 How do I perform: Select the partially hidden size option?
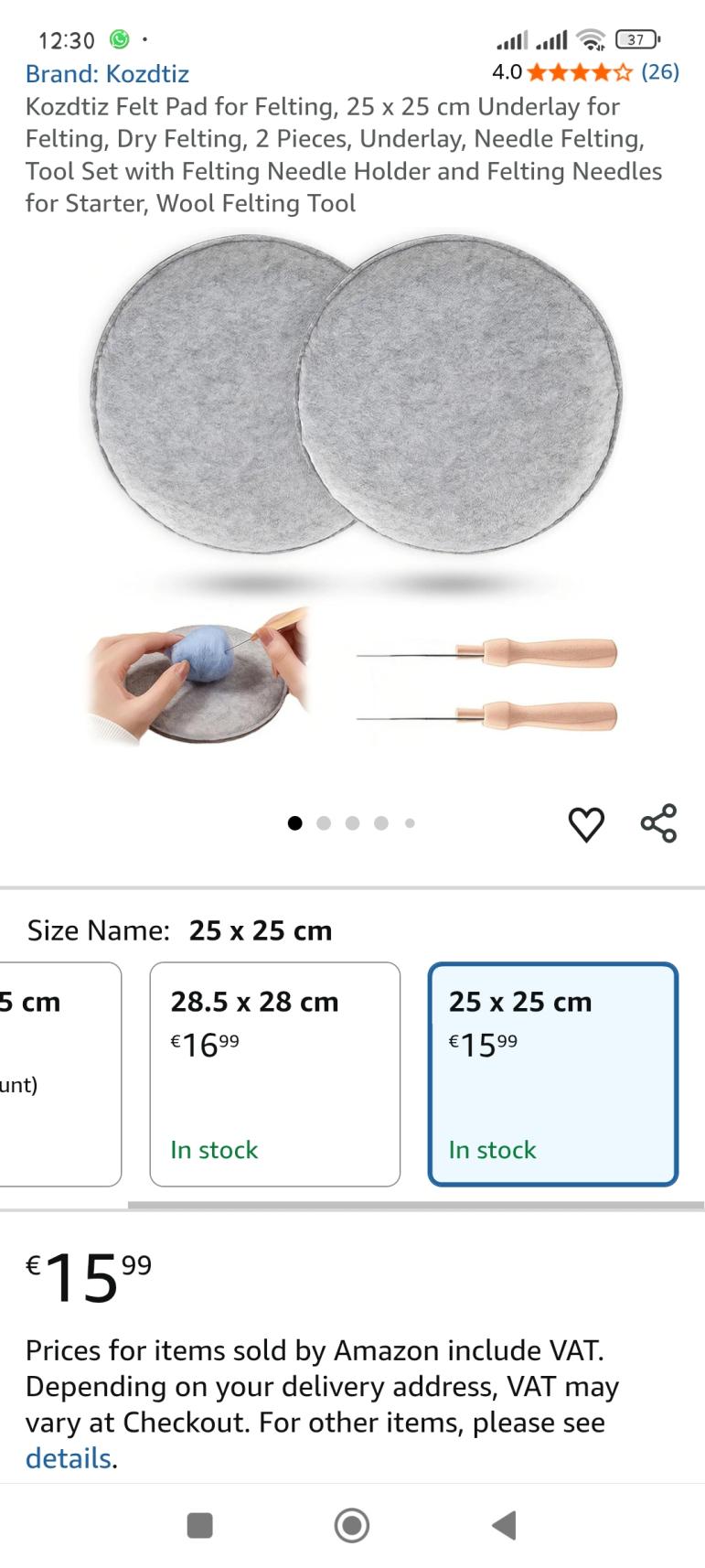tap(55, 1073)
